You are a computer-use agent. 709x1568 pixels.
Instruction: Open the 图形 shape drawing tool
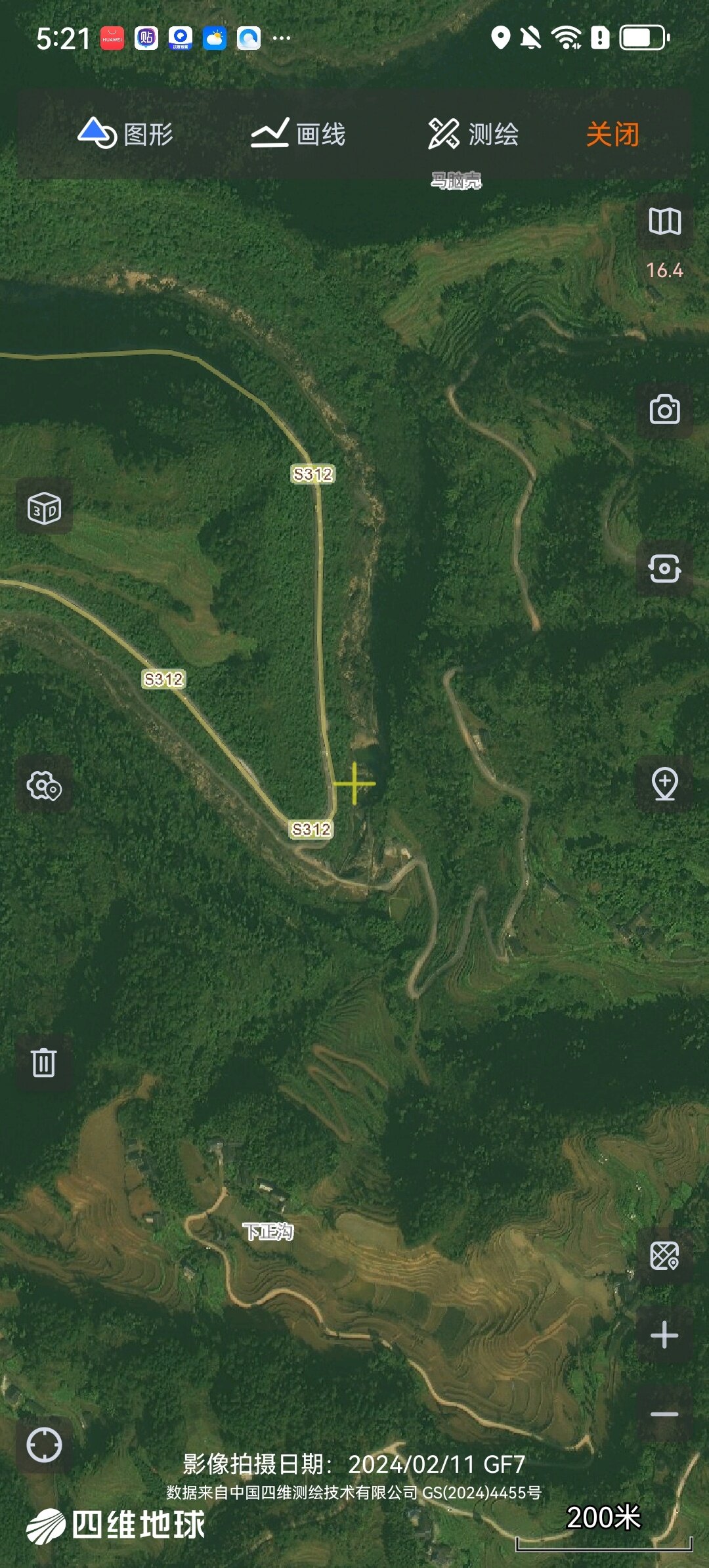click(125, 134)
